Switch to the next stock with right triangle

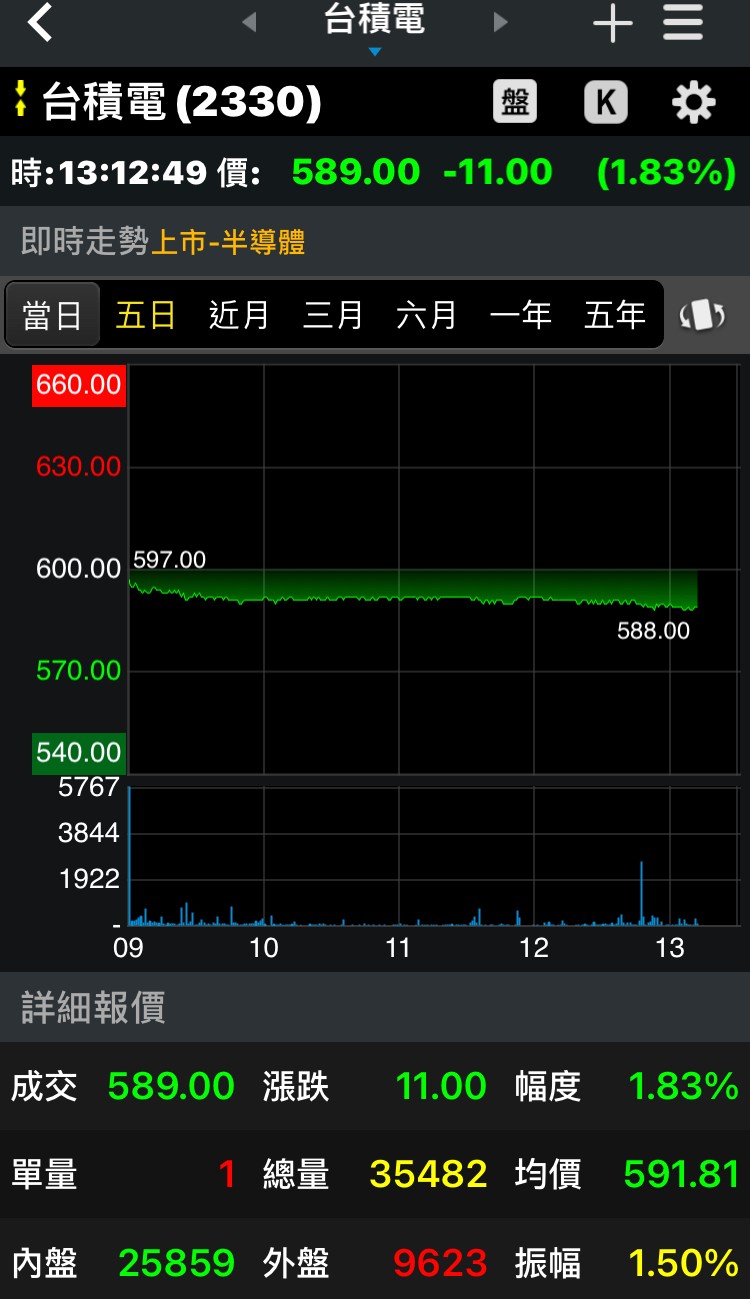coord(501,22)
